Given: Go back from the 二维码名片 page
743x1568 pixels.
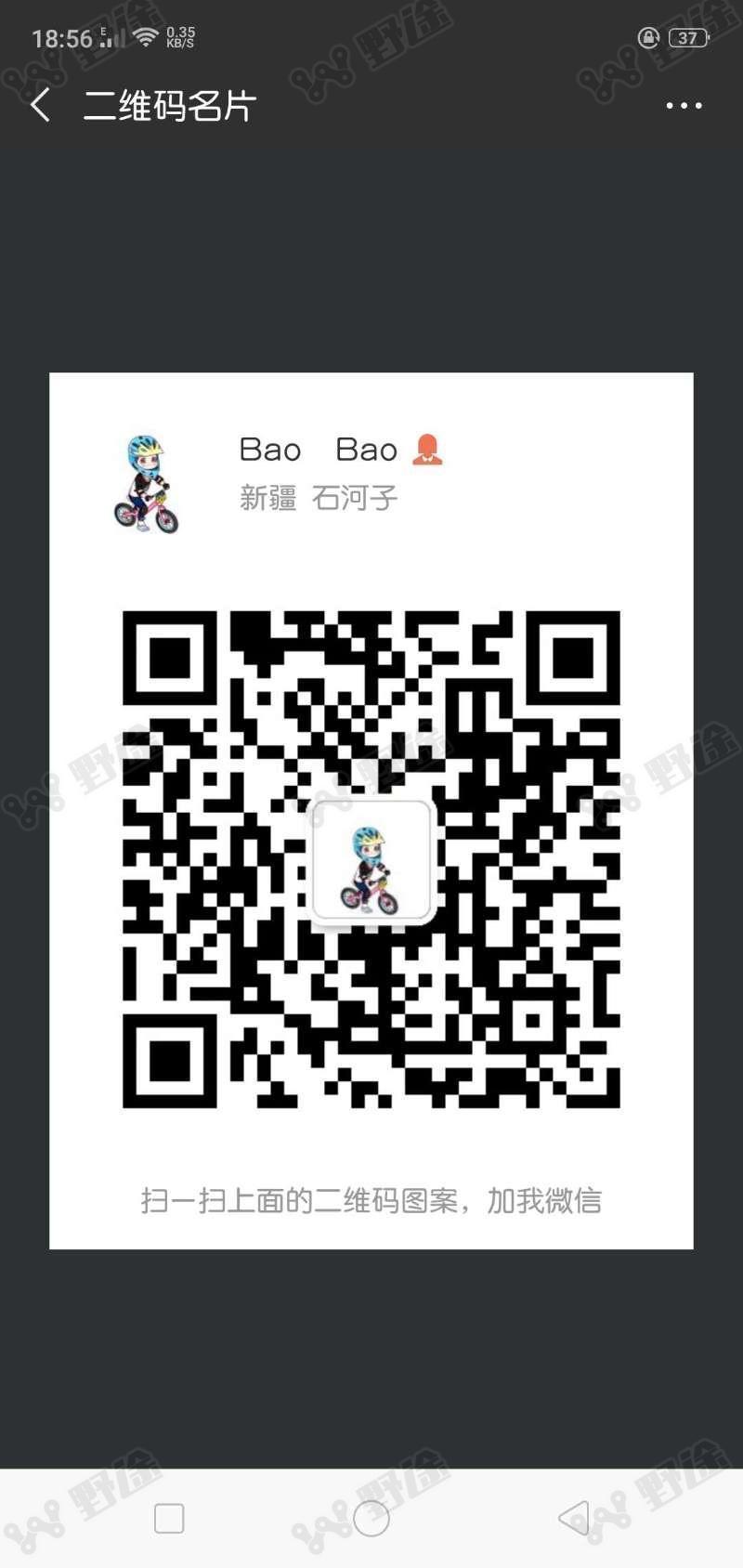Looking at the screenshot, I should [x=40, y=105].
